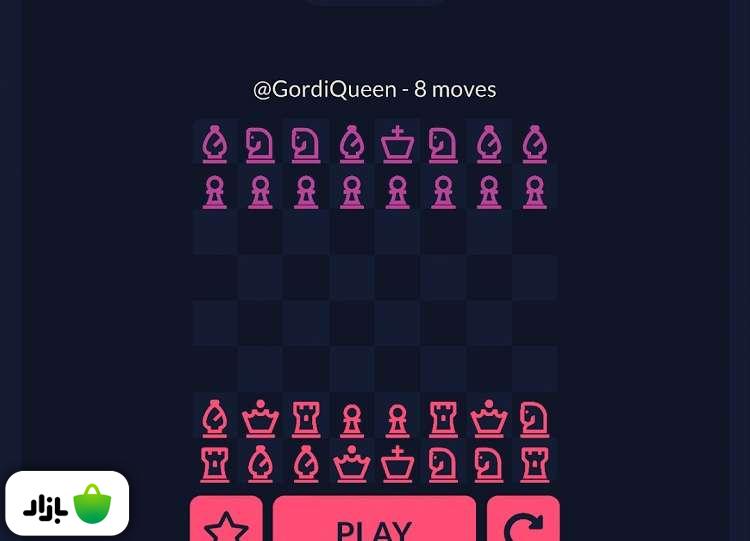This screenshot has height=541, width=750.
Task: Tap the PLAY button
Action: (x=374, y=522)
